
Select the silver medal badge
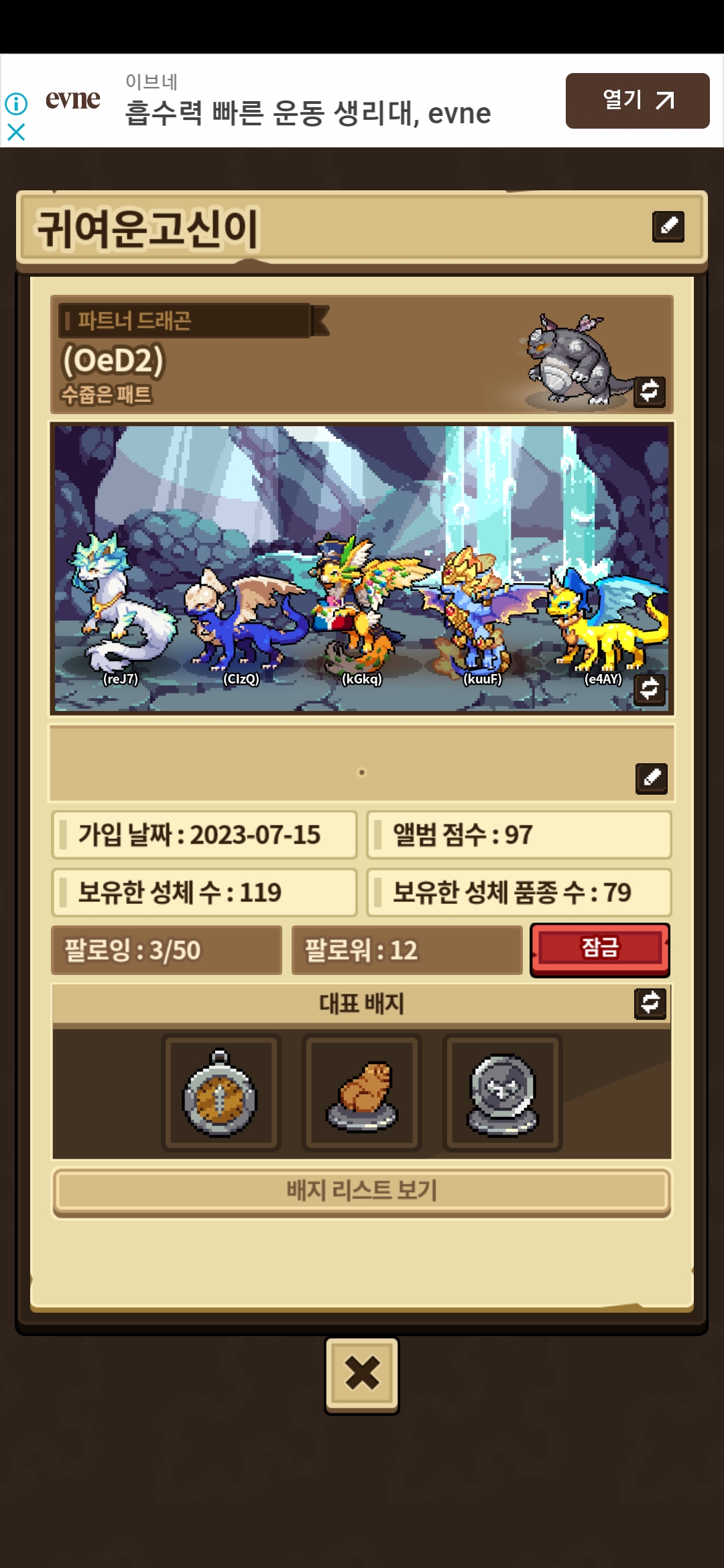click(x=503, y=1093)
